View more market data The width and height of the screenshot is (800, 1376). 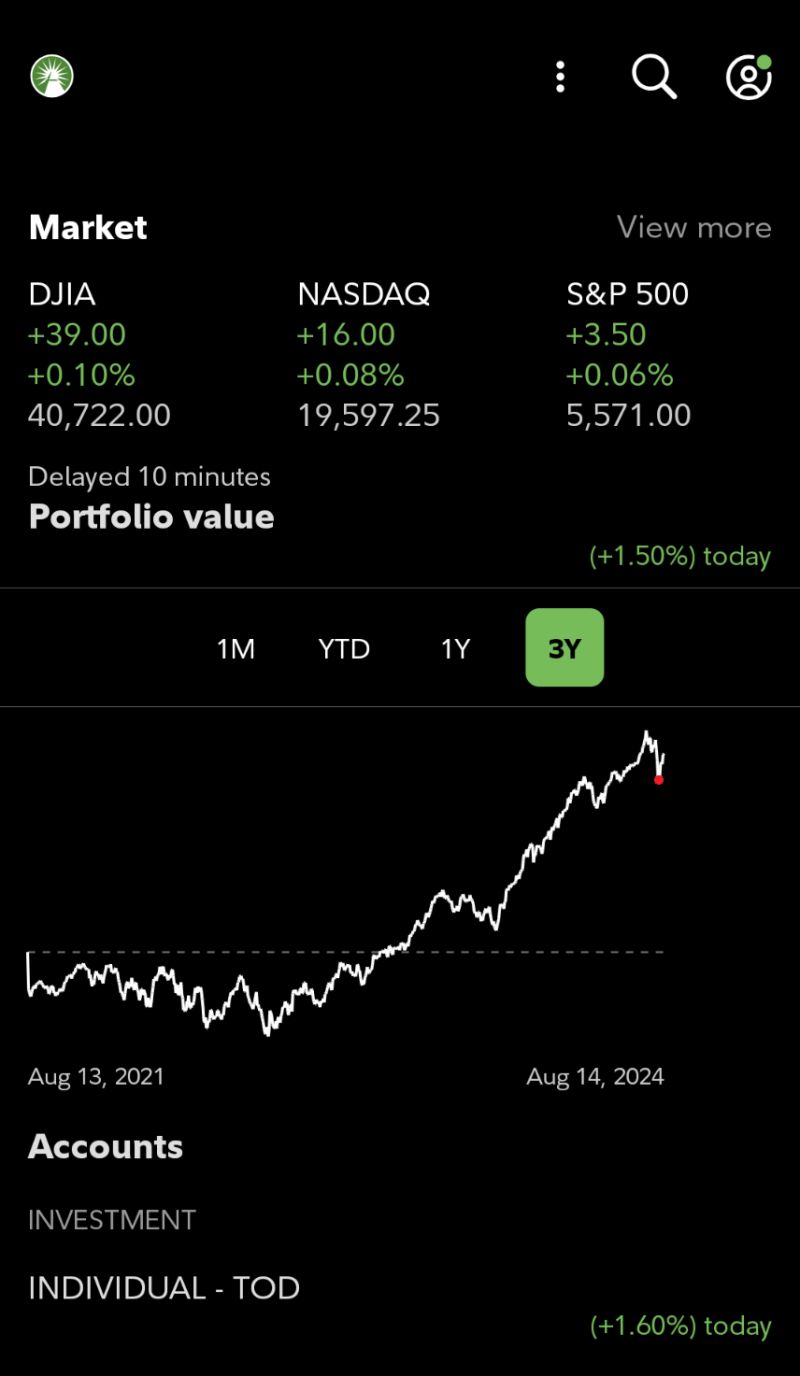pyautogui.click(x=694, y=228)
